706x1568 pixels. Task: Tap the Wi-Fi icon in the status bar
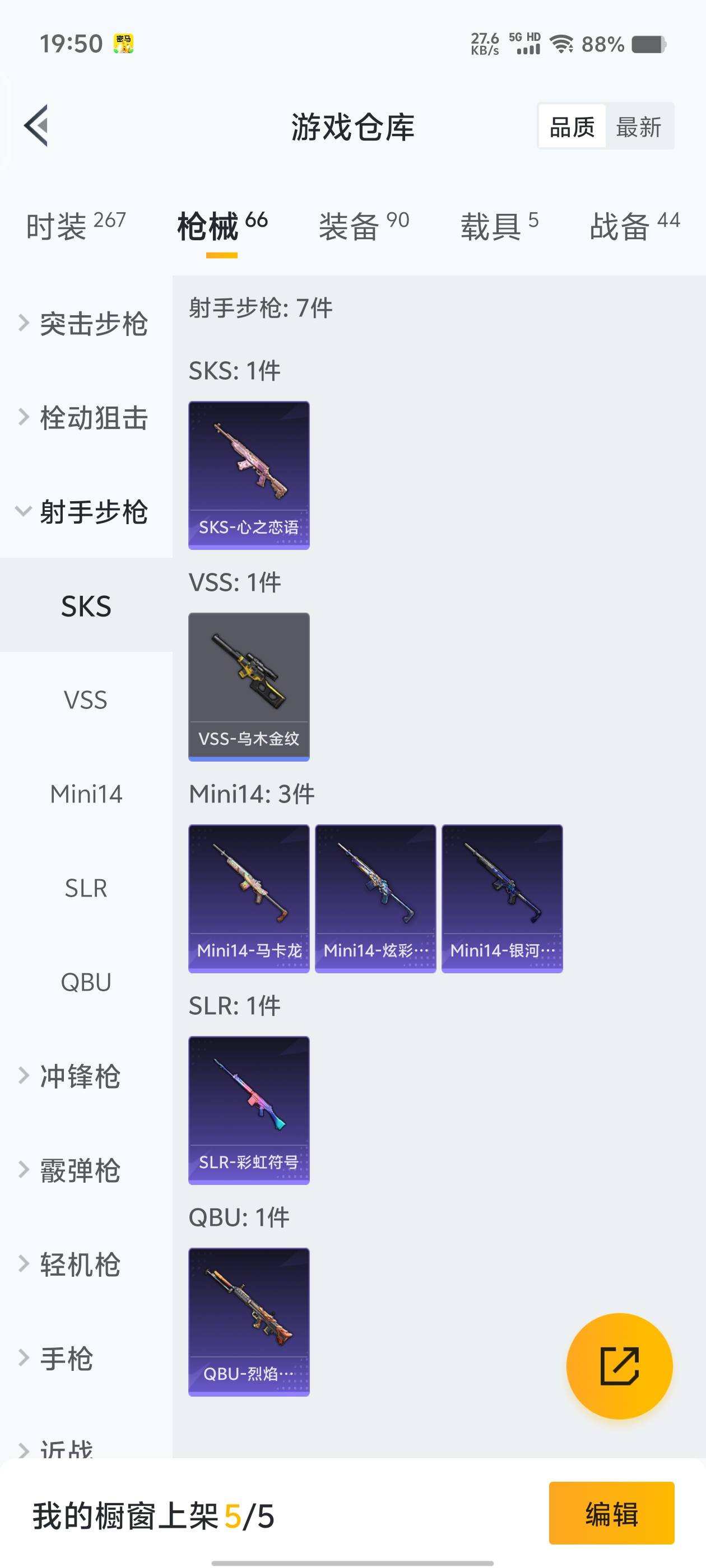point(561,44)
